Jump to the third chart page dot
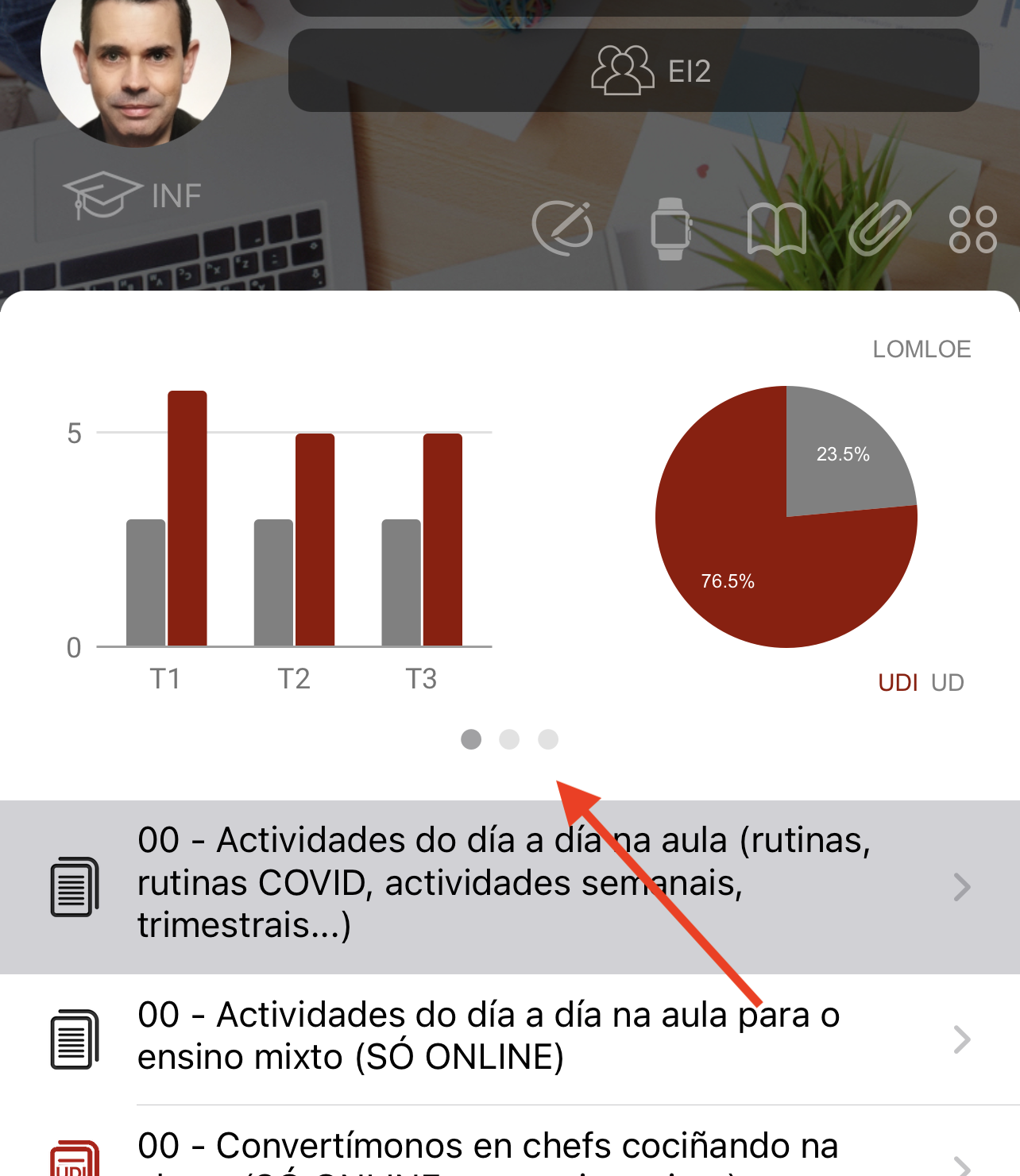This screenshot has width=1020, height=1176. [x=548, y=739]
